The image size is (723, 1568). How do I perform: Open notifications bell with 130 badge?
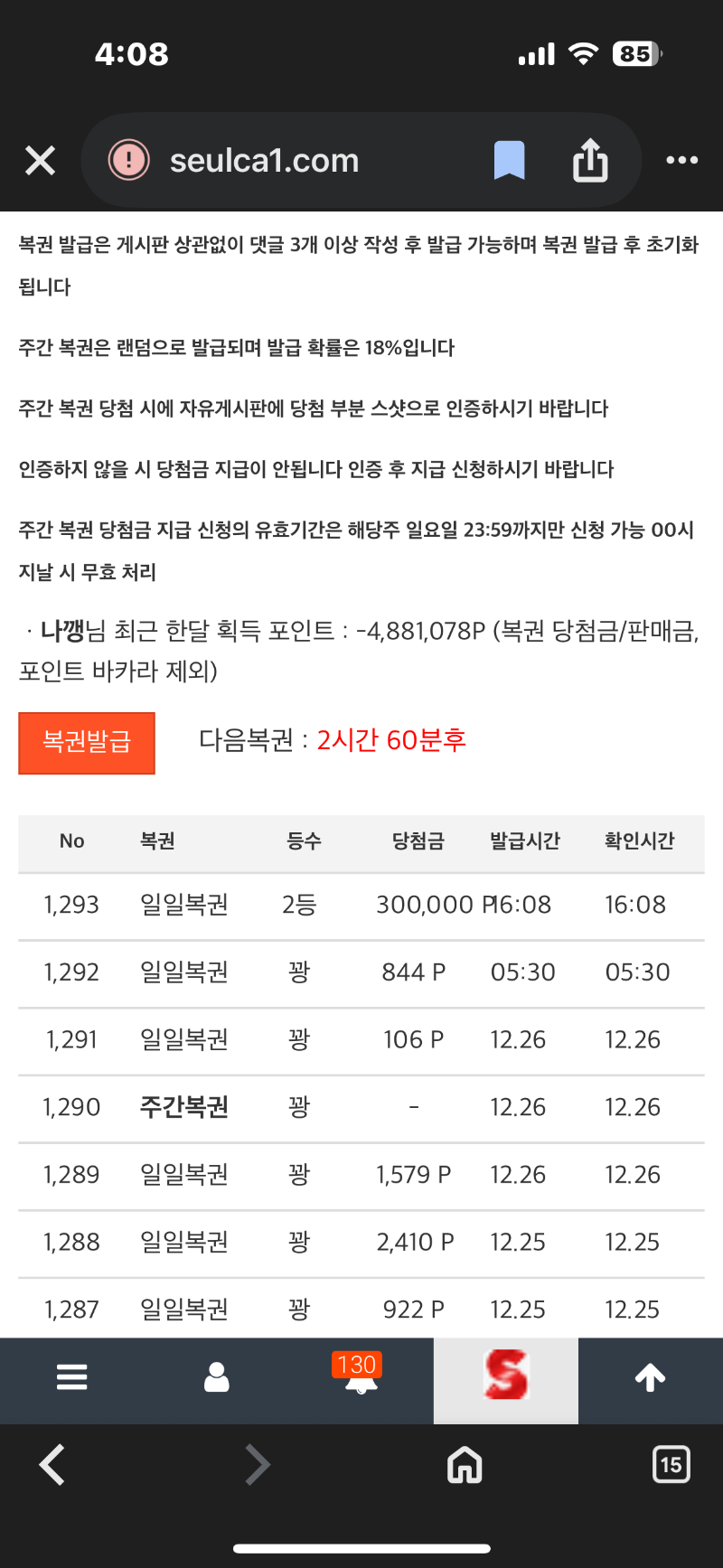[361, 1377]
